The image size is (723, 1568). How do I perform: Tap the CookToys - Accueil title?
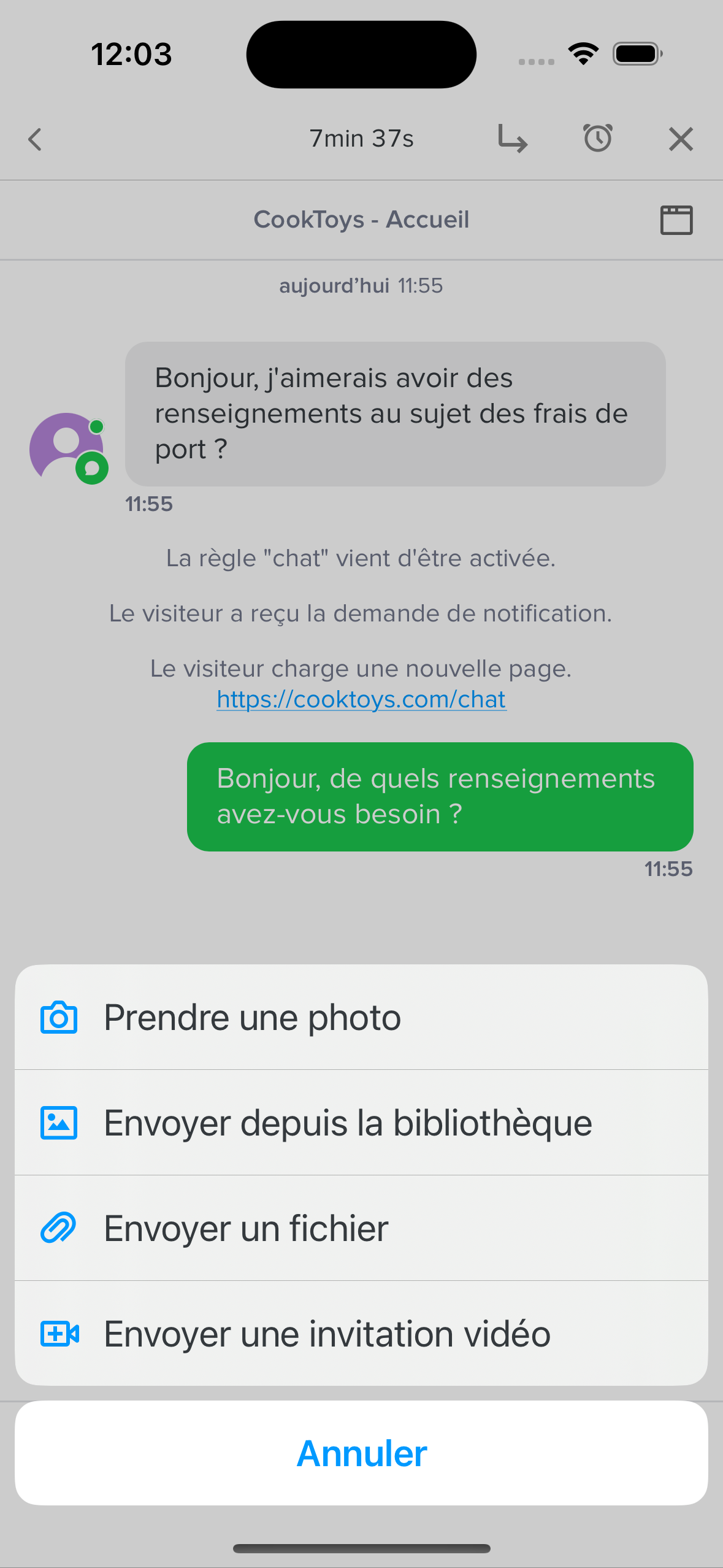click(361, 219)
